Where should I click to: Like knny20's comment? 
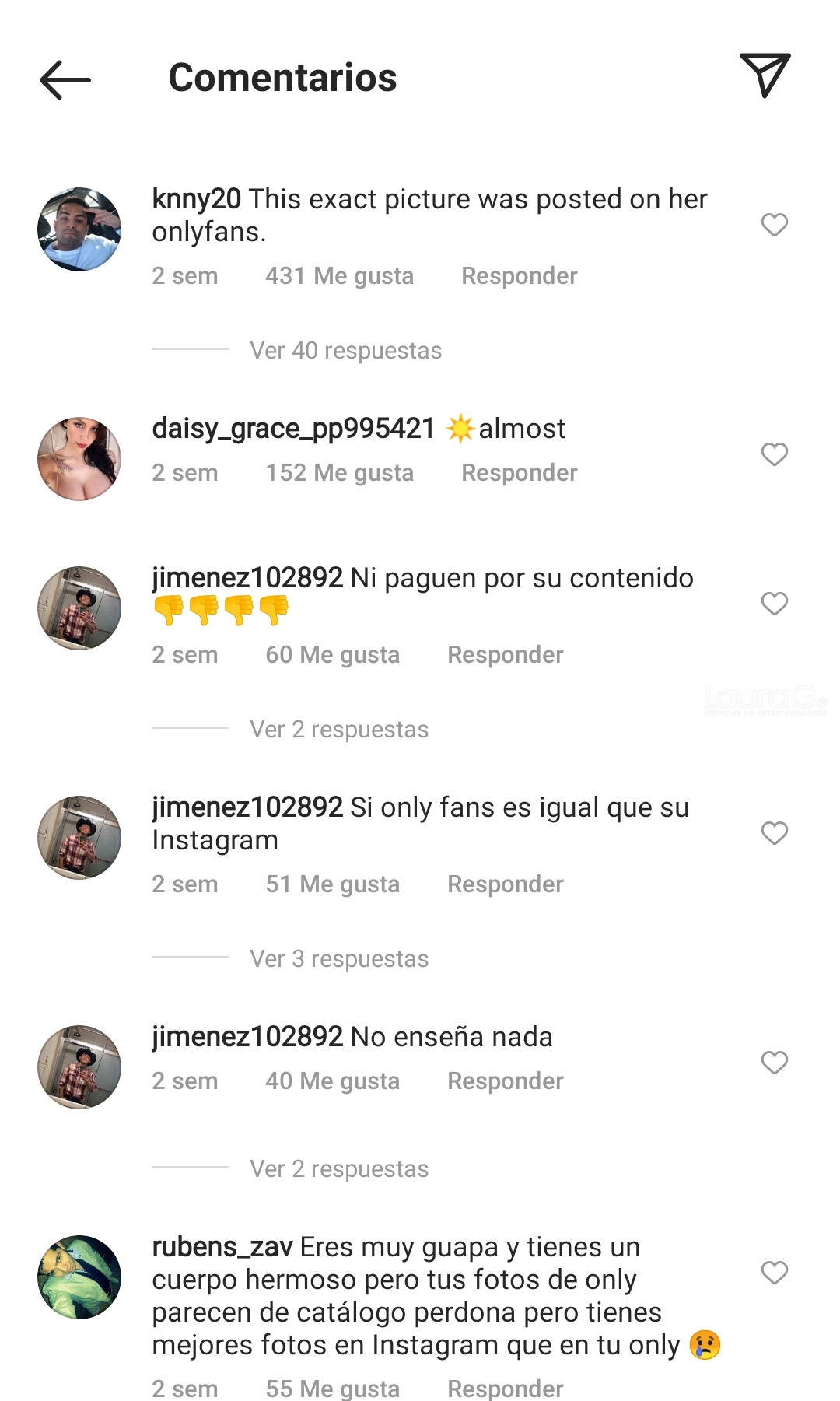pyautogui.click(x=774, y=225)
